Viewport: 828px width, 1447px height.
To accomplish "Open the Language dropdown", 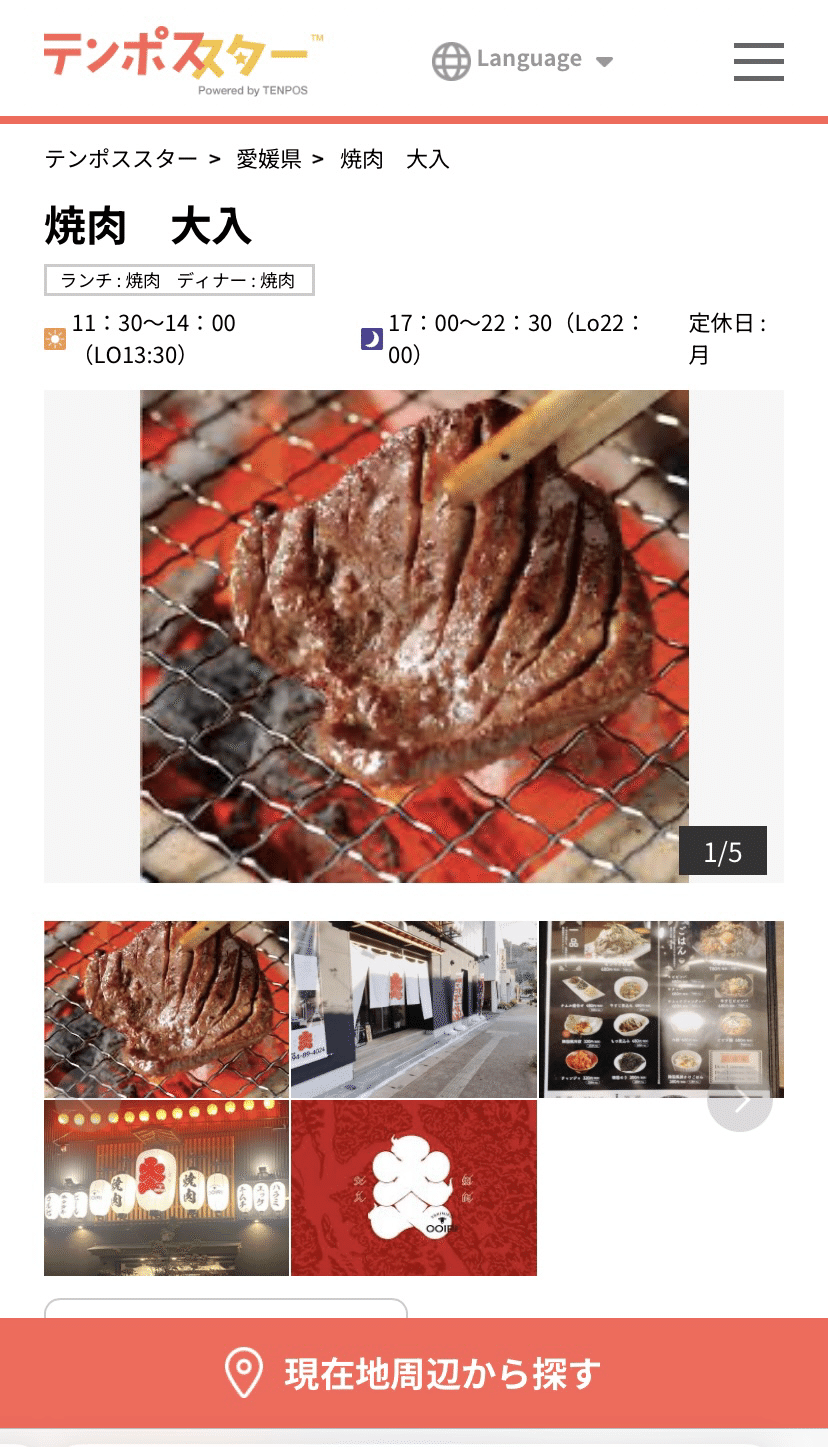I will point(522,60).
